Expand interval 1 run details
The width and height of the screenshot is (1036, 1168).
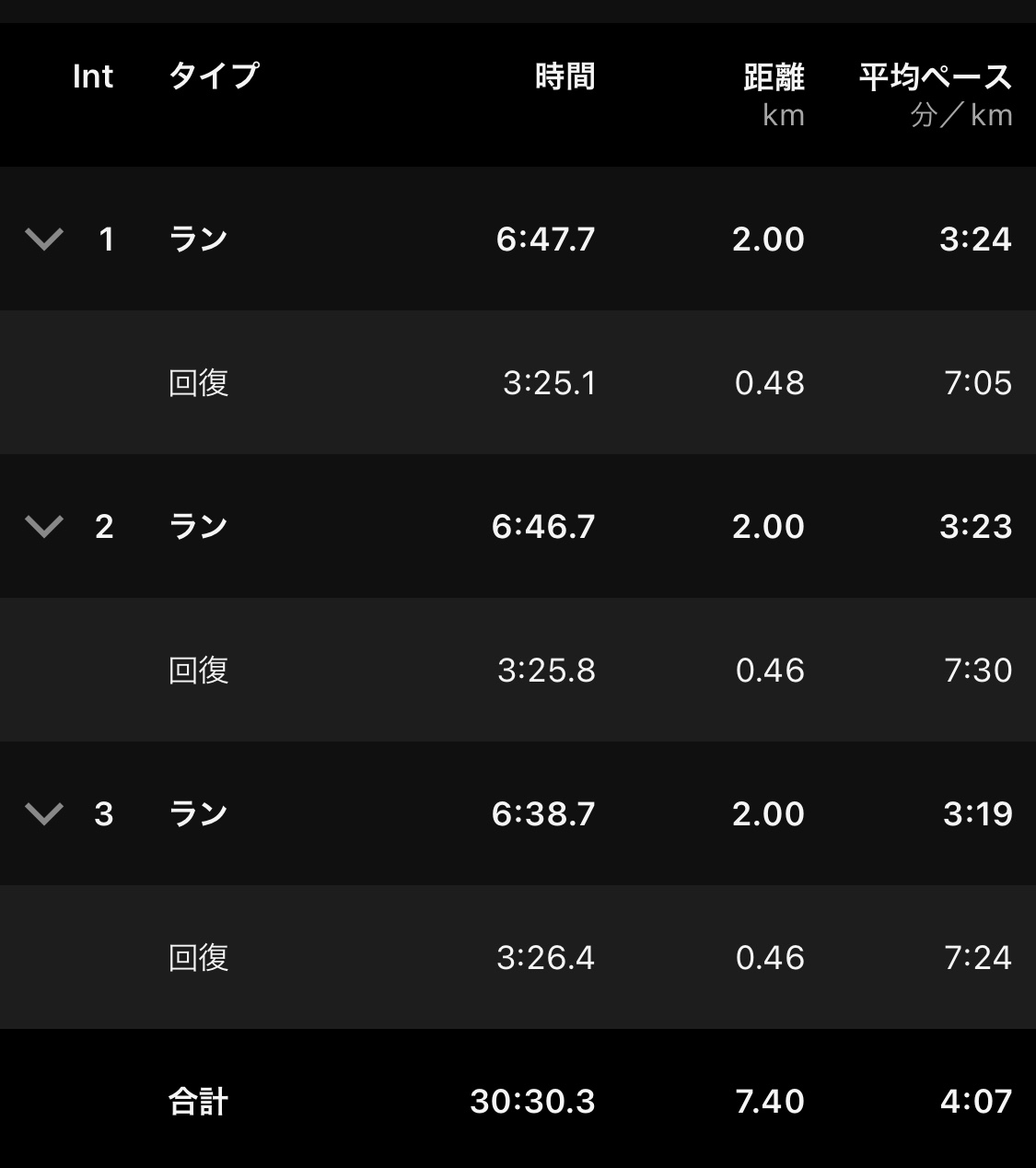click(x=44, y=239)
